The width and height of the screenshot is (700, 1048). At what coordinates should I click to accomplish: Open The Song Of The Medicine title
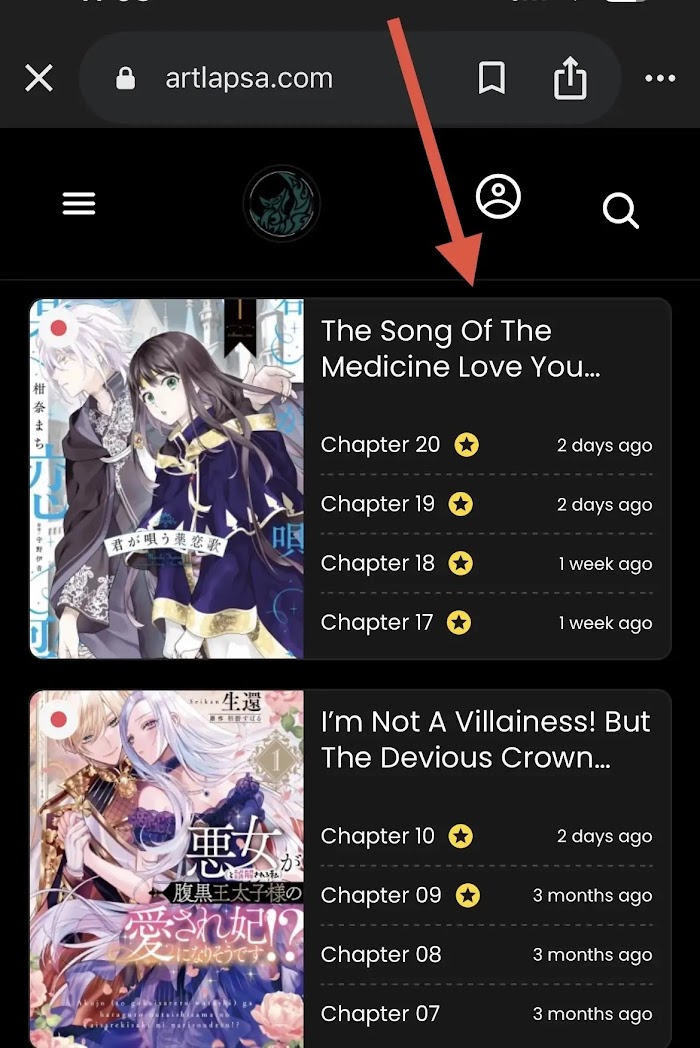[x=460, y=348]
